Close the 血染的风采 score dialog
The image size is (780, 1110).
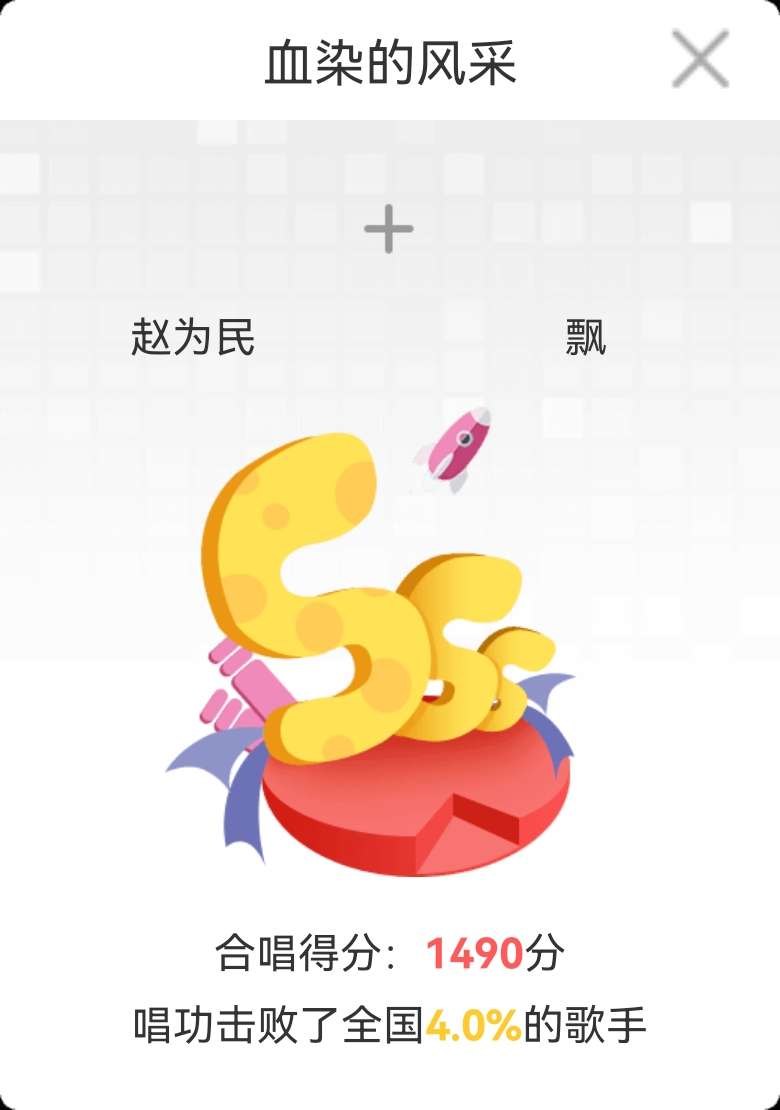[700, 60]
